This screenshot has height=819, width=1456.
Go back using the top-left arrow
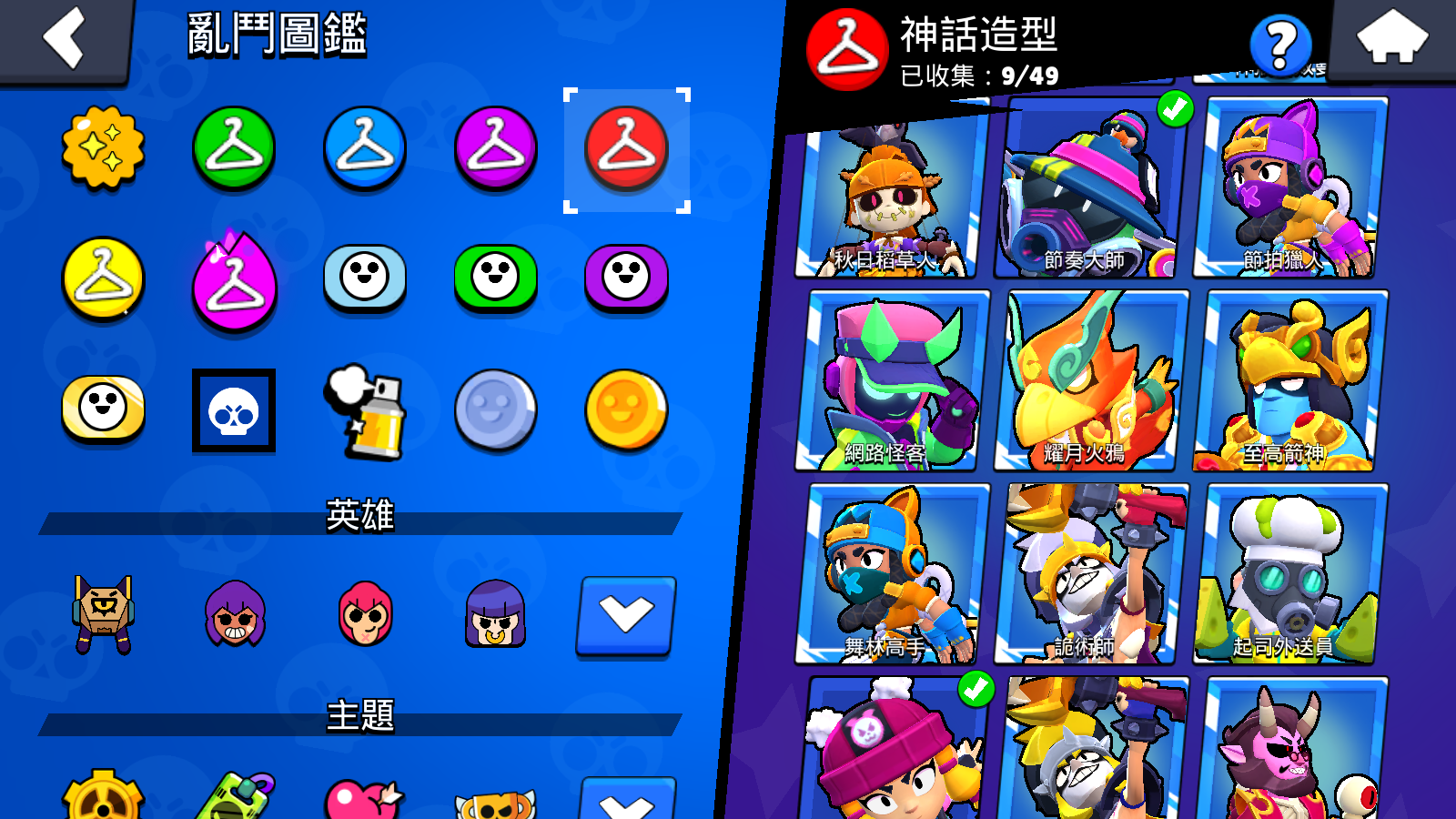(x=64, y=38)
